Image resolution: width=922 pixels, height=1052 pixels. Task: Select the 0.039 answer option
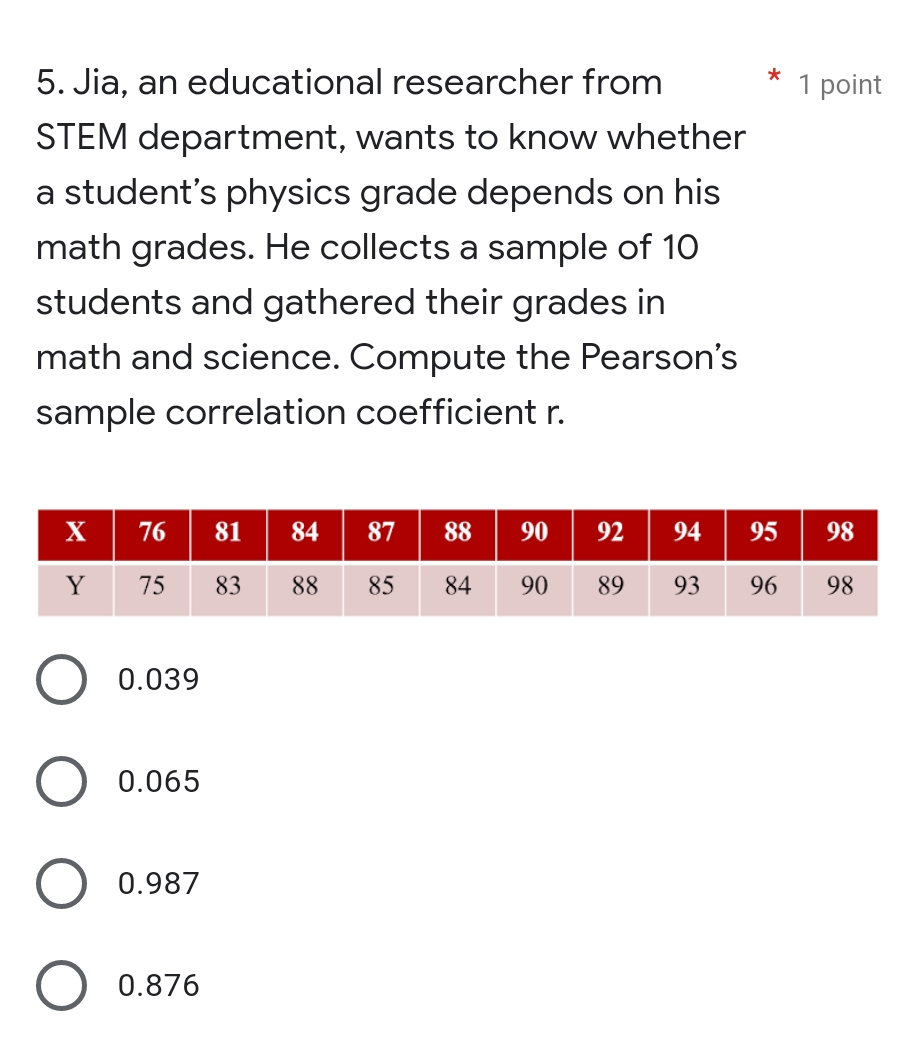[x=60, y=680]
